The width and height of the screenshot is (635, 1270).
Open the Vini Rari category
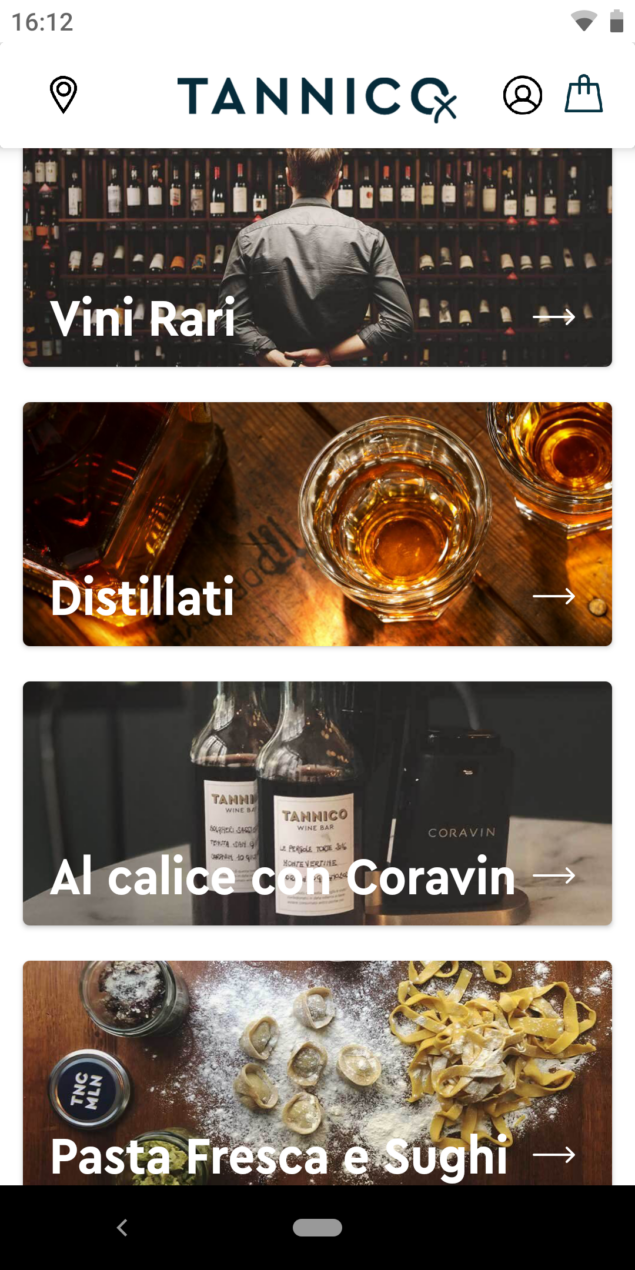[317, 258]
